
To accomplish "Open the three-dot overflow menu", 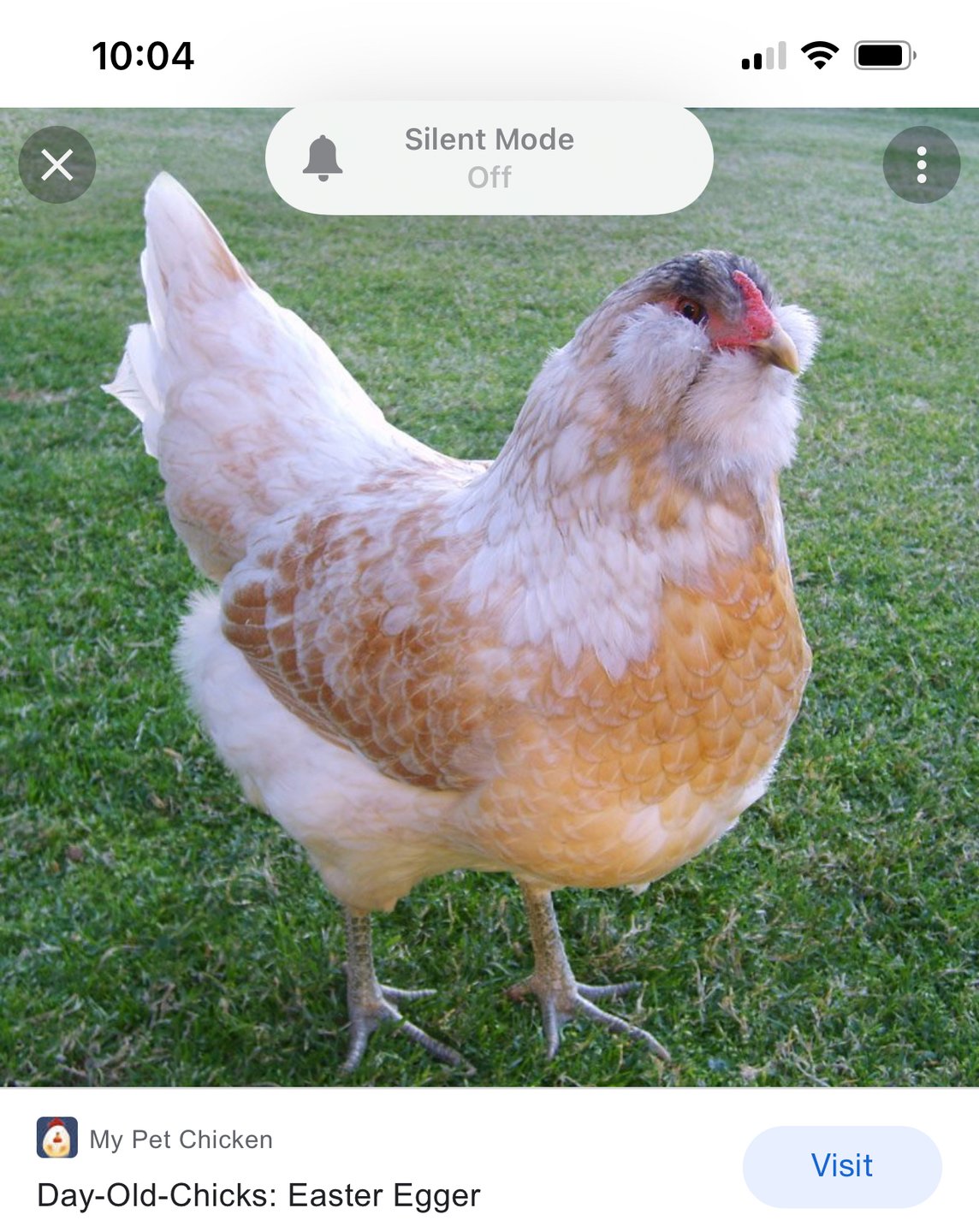I will 921,165.
